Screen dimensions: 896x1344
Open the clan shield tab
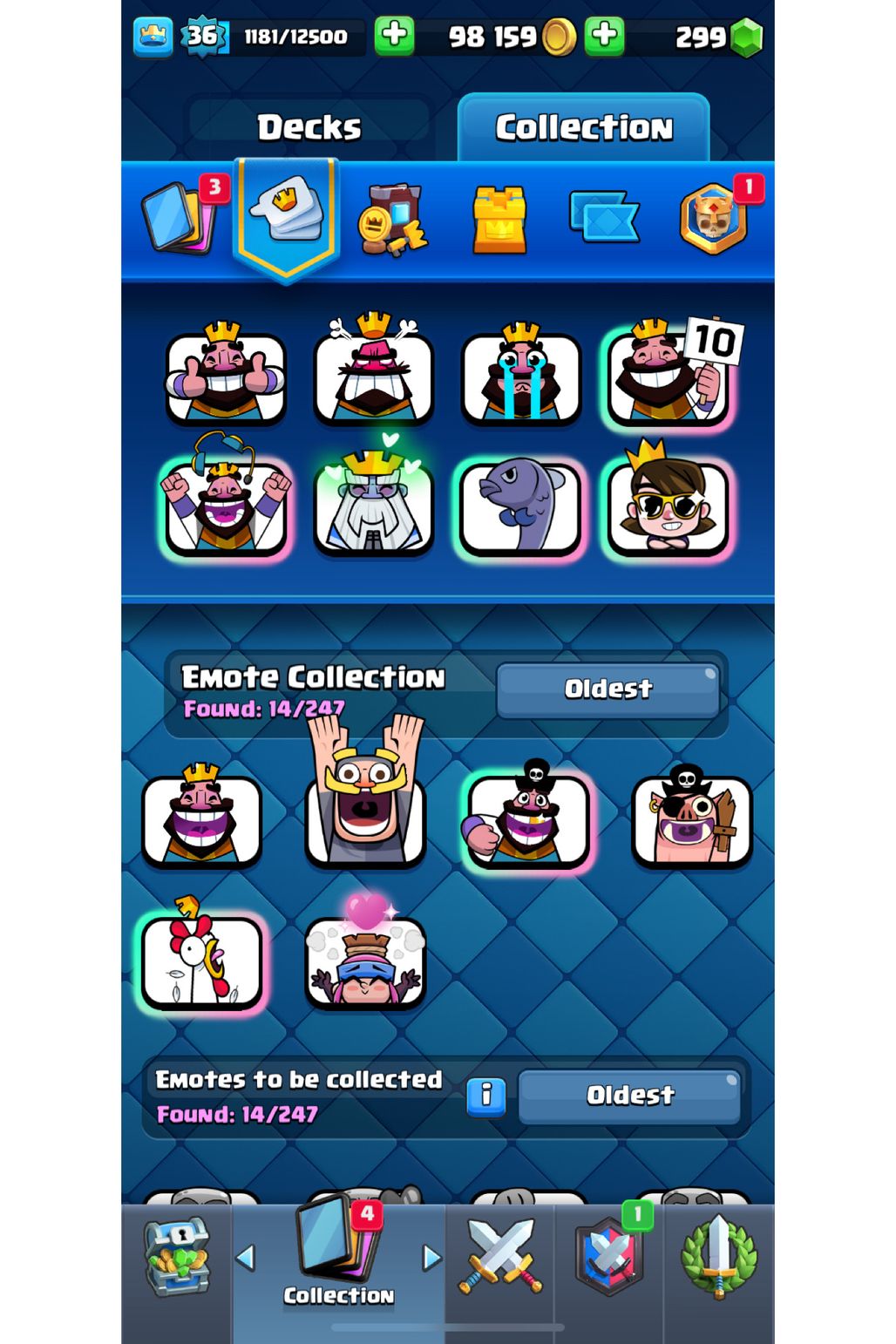[x=609, y=1257]
